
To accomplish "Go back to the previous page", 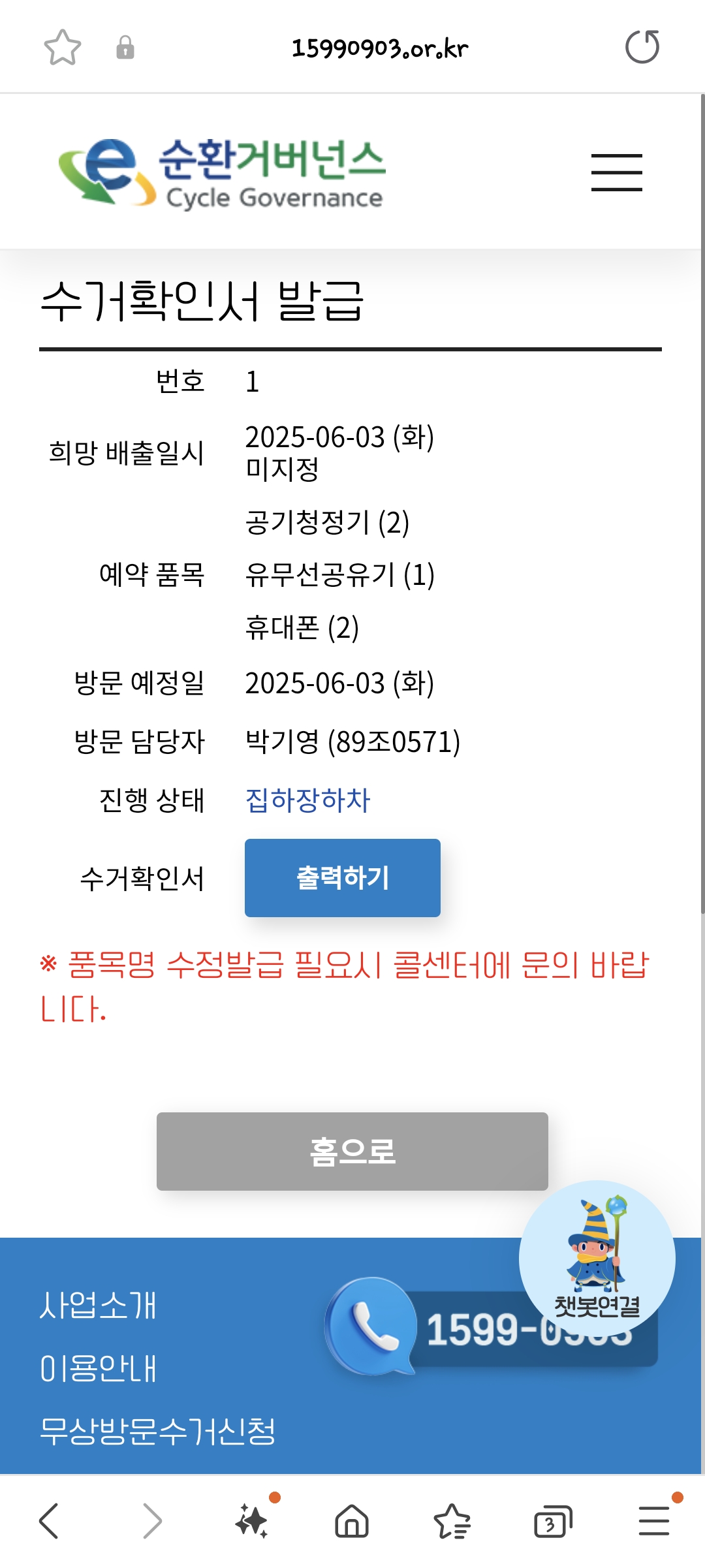I will [49, 1521].
